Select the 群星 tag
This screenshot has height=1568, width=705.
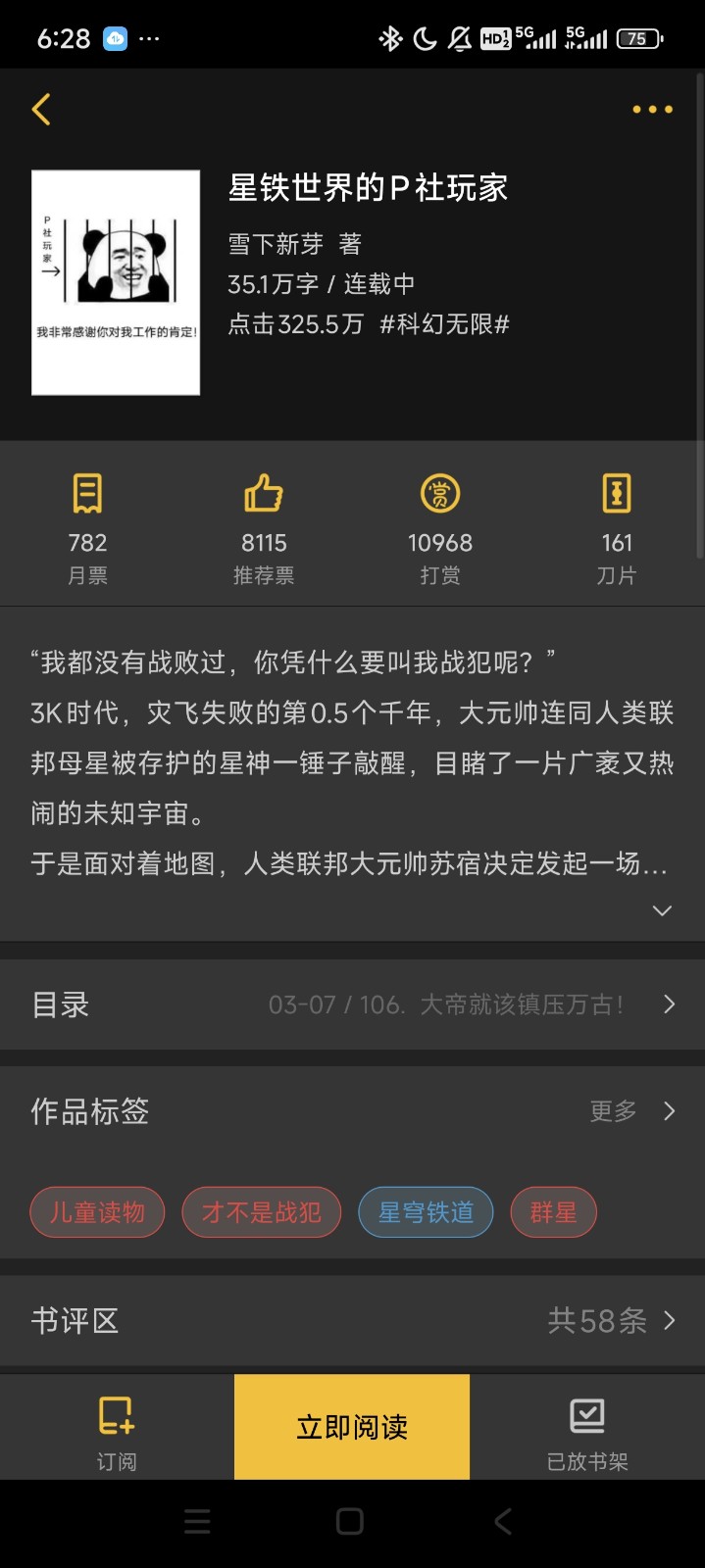(x=553, y=1212)
